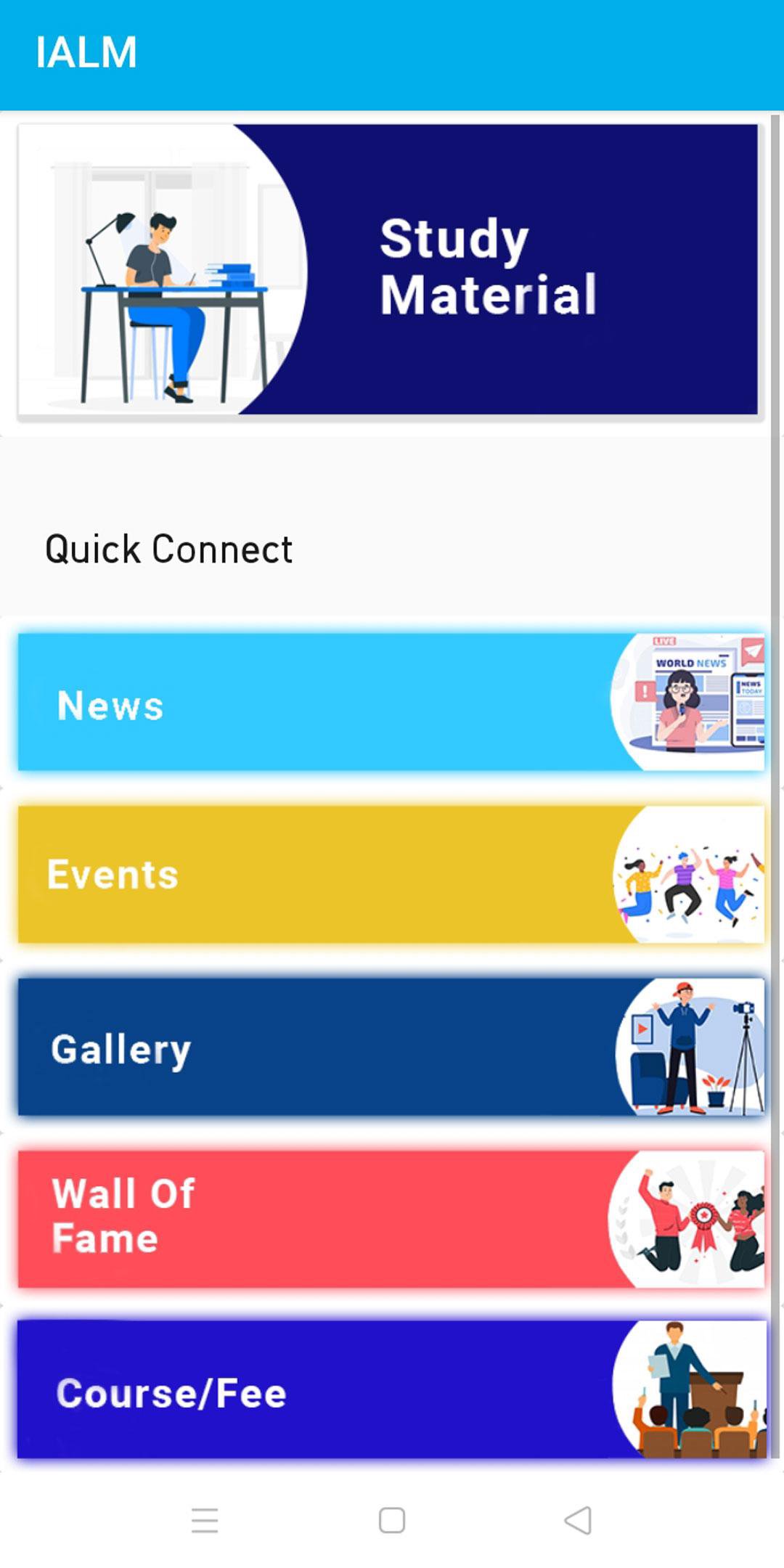
Task: Select the Events card
Action: (x=391, y=874)
